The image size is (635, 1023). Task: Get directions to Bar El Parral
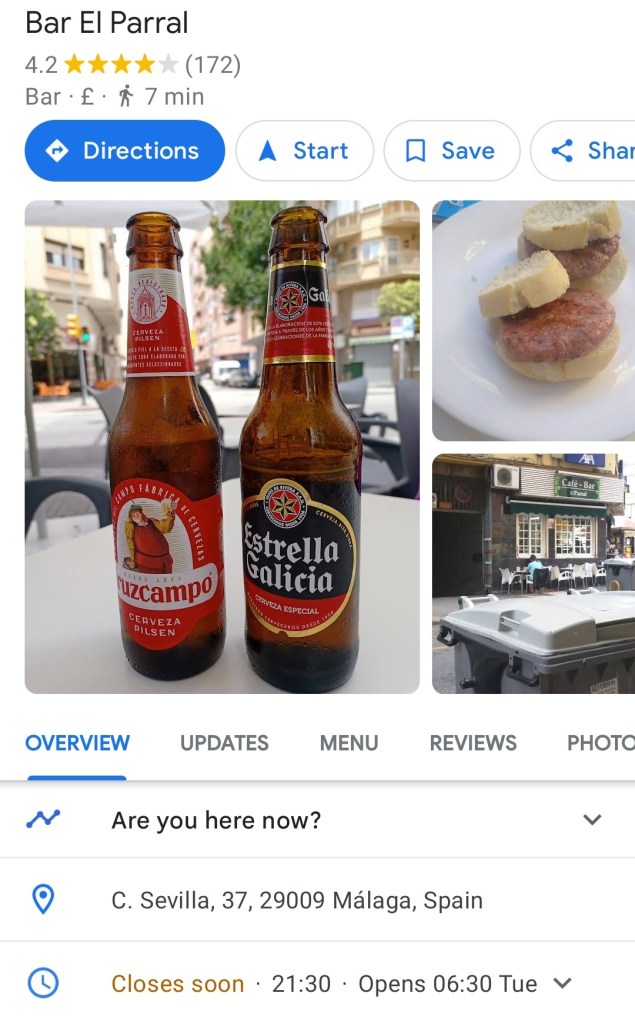click(125, 151)
